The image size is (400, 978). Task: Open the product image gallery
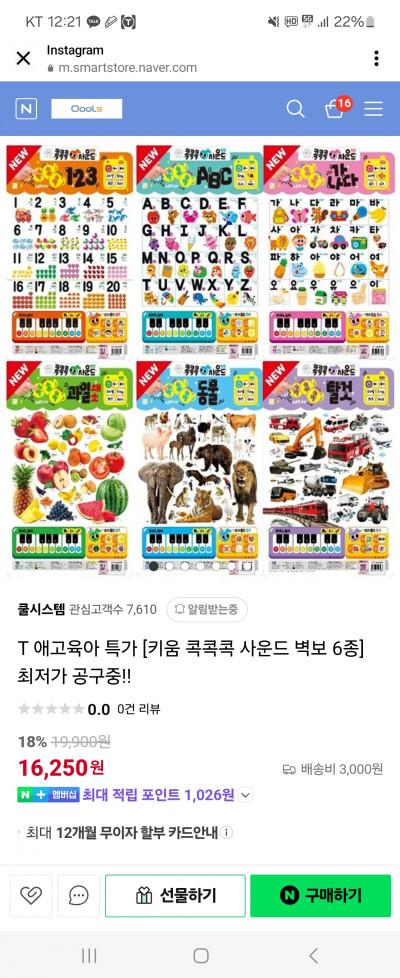[x=200, y=359]
